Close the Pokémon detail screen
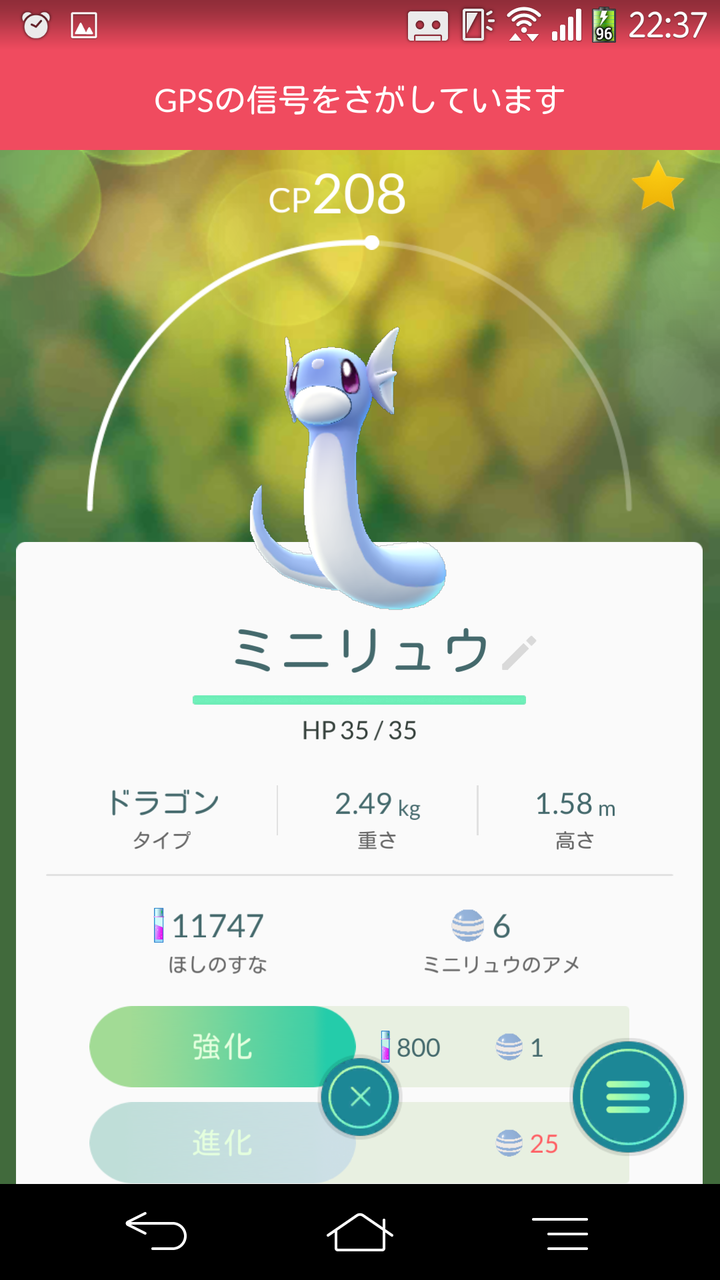720x1280 pixels. point(360,1097)
